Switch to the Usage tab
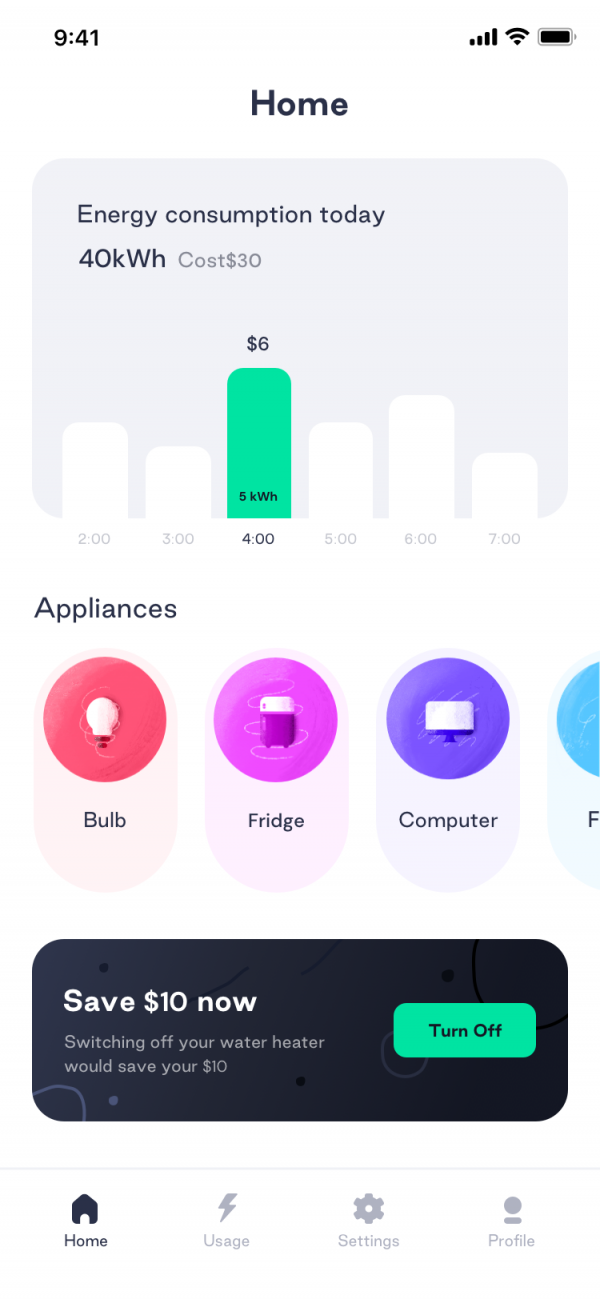This screenshot has height=1299, width=600. 227,1221
